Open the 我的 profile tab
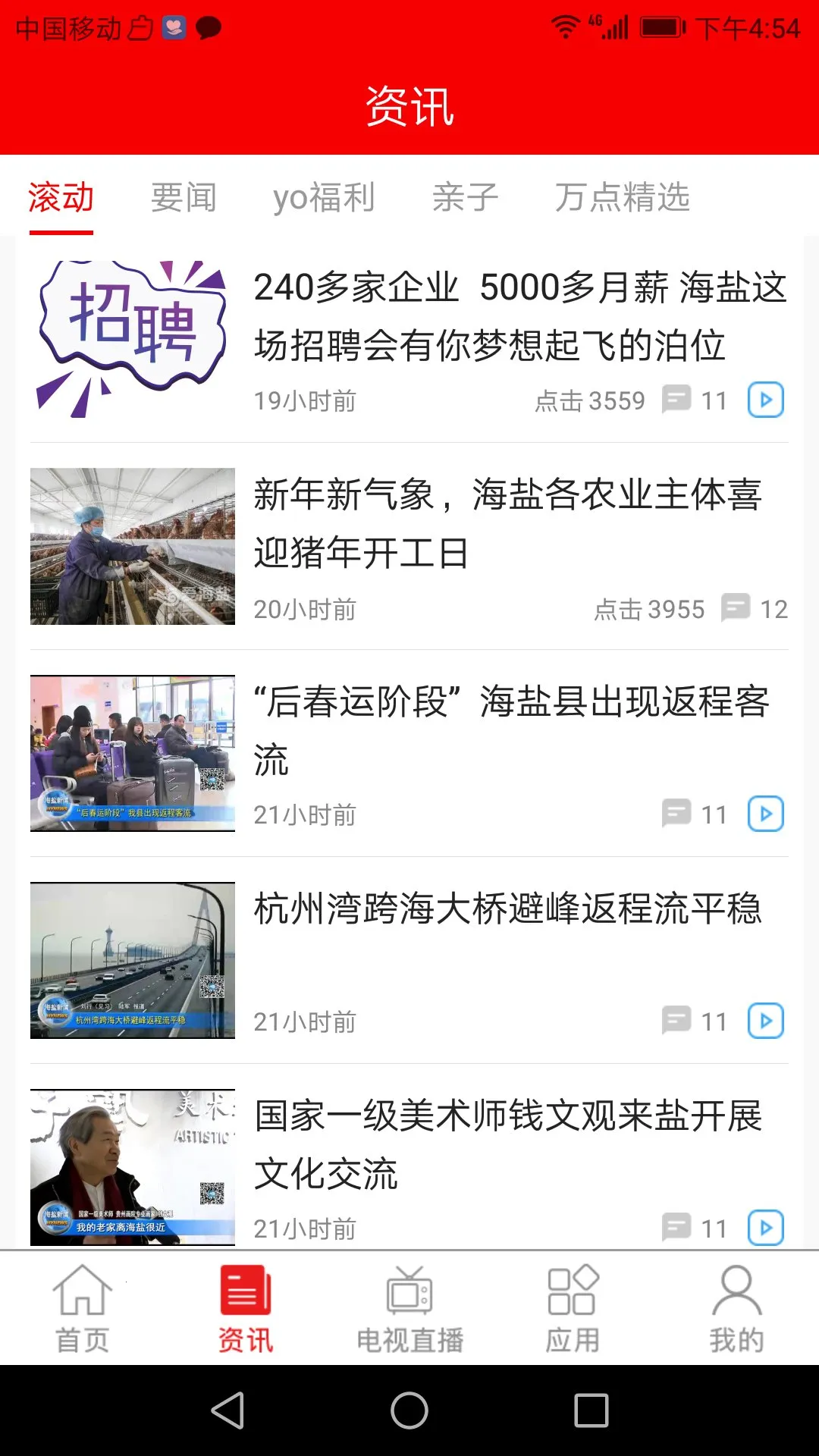Screen dimensions: 819x1456 pos(736,1309)
